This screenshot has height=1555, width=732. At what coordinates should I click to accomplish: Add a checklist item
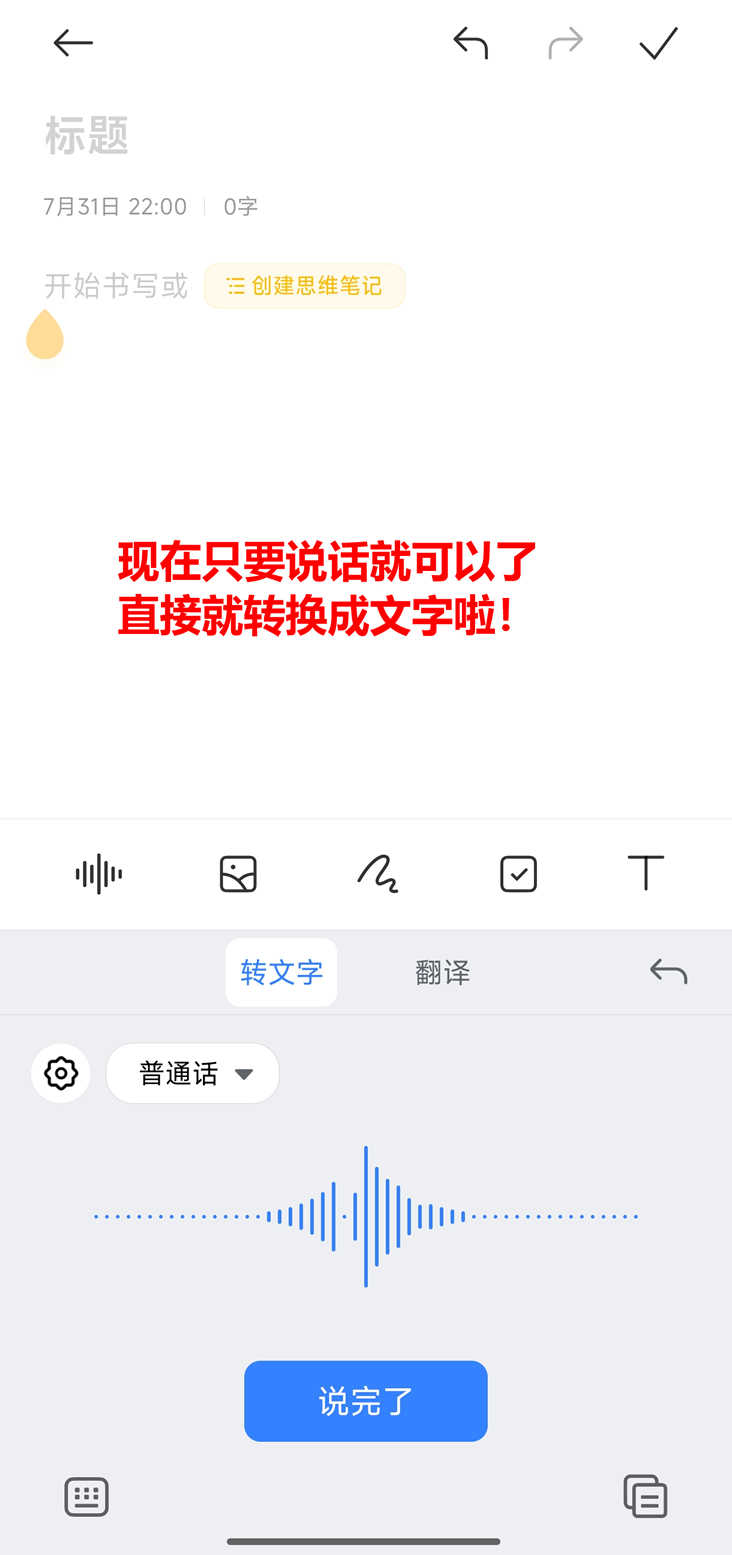518,874
